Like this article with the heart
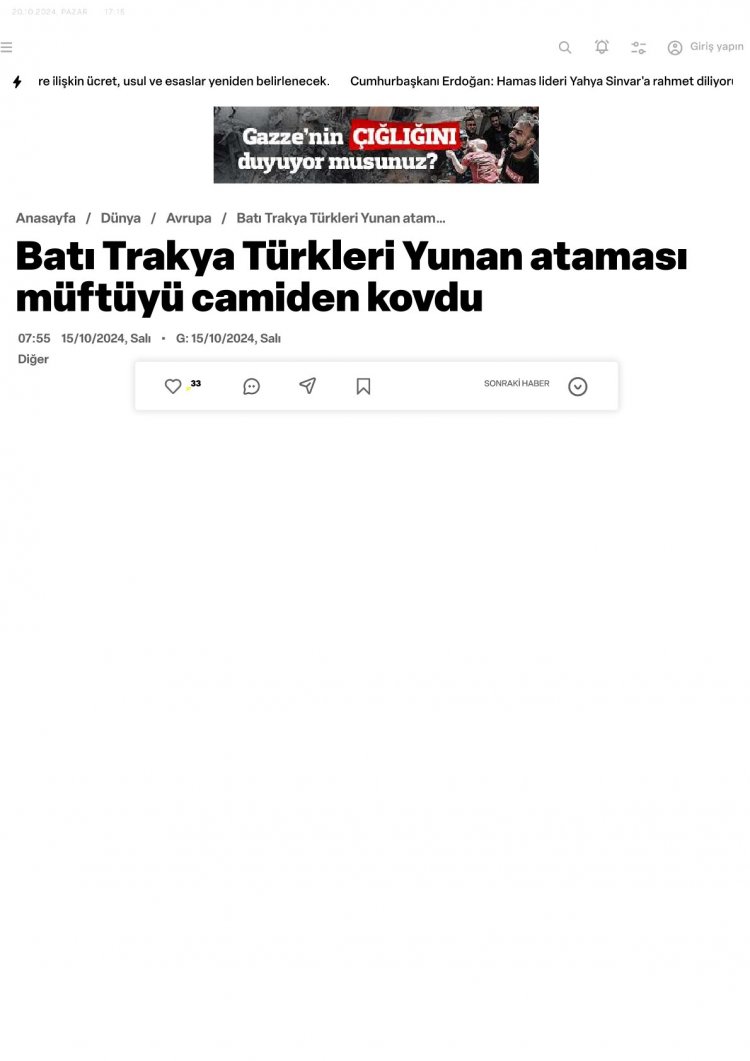This screenshot has width=750, height=1061. point(173,386)
